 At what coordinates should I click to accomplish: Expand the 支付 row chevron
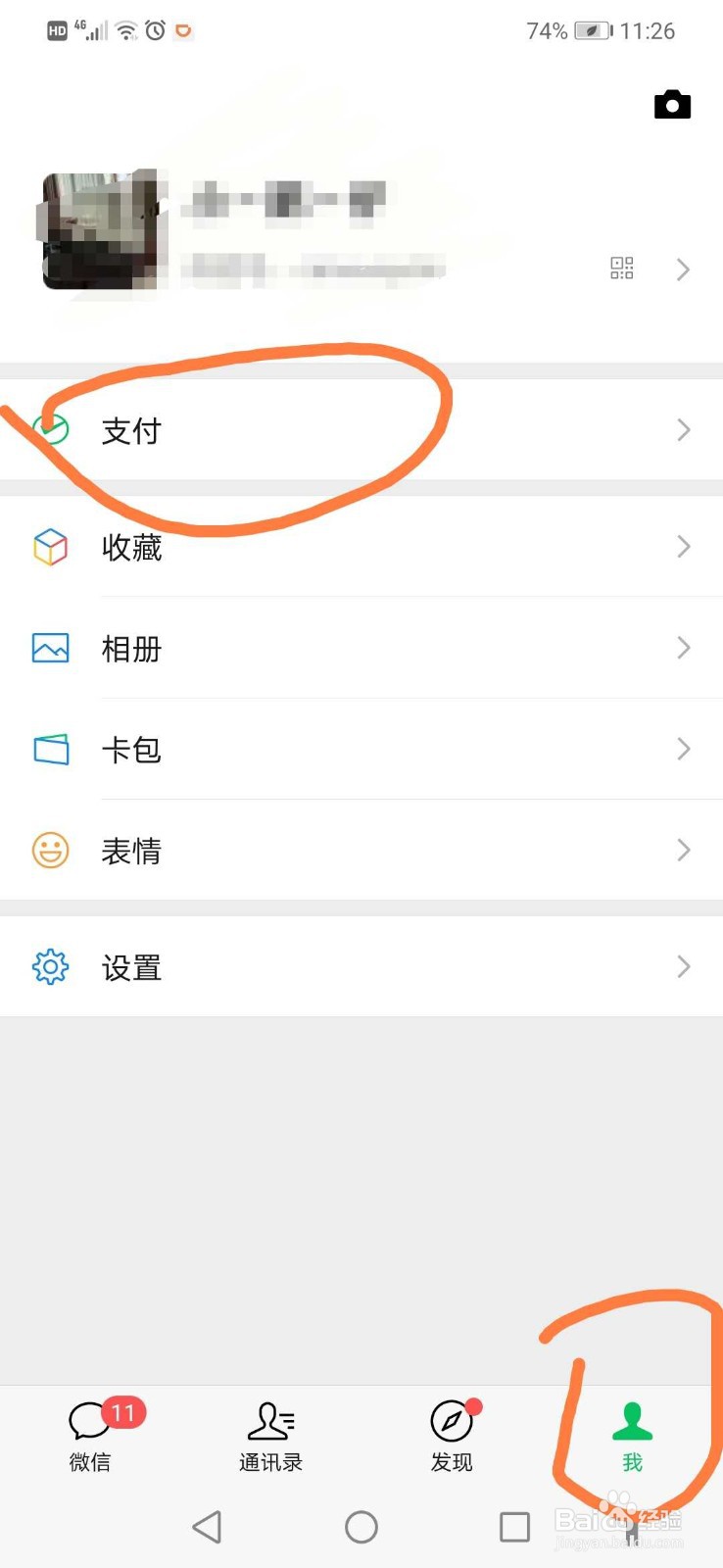(685, 430)
